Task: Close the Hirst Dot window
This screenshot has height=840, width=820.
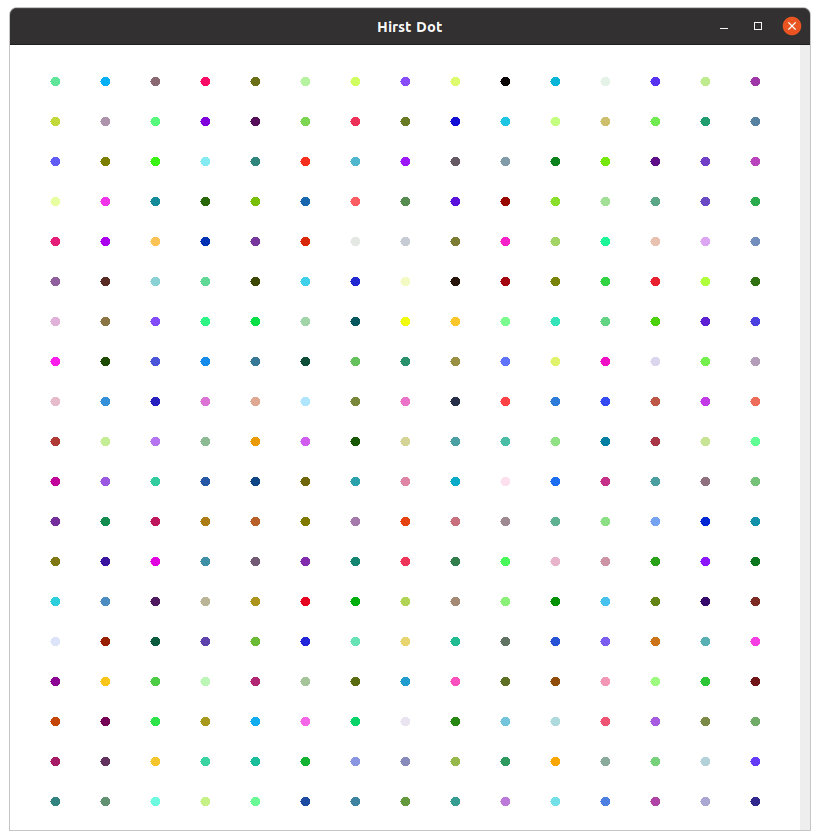Action: [791, 27]
